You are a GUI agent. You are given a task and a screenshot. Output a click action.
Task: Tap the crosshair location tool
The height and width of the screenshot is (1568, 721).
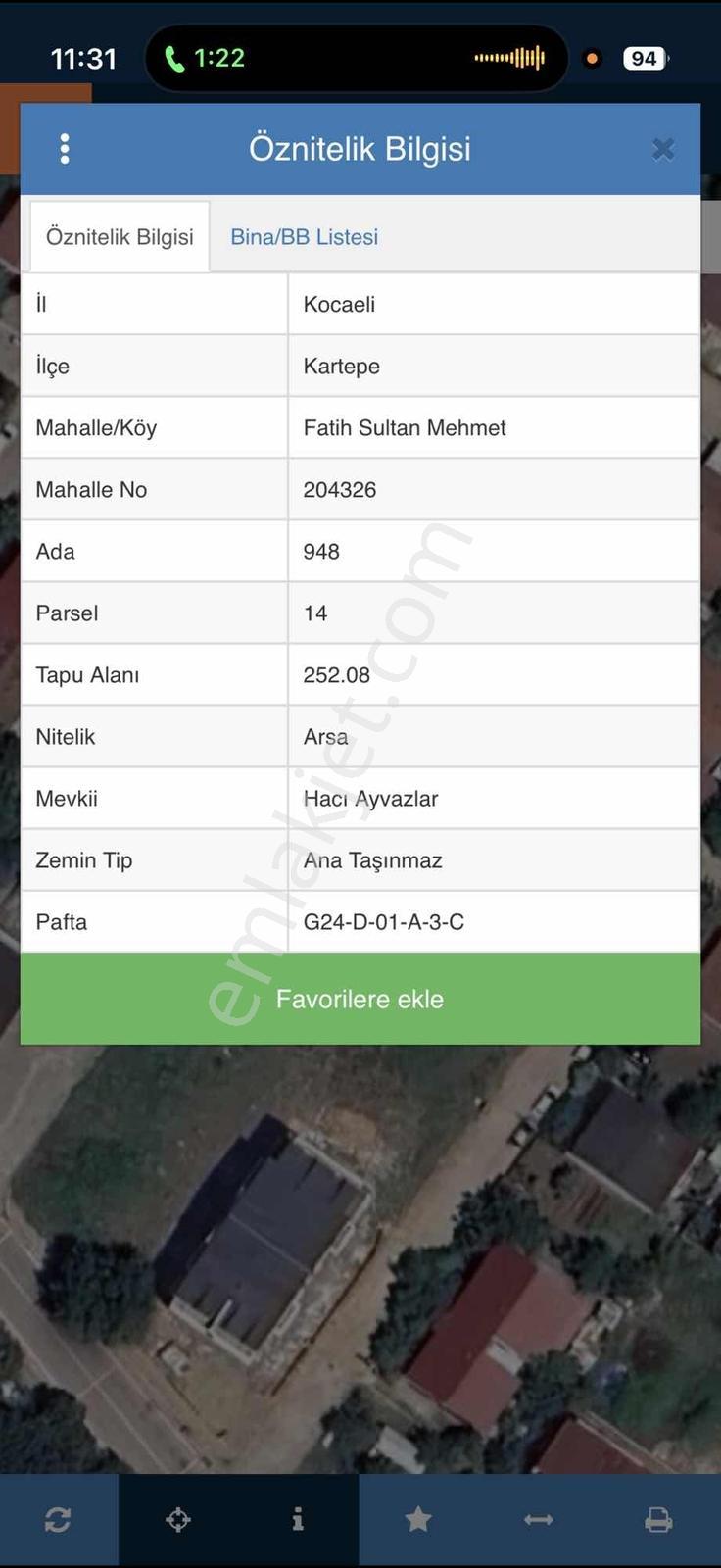(x=178, y=1519)
